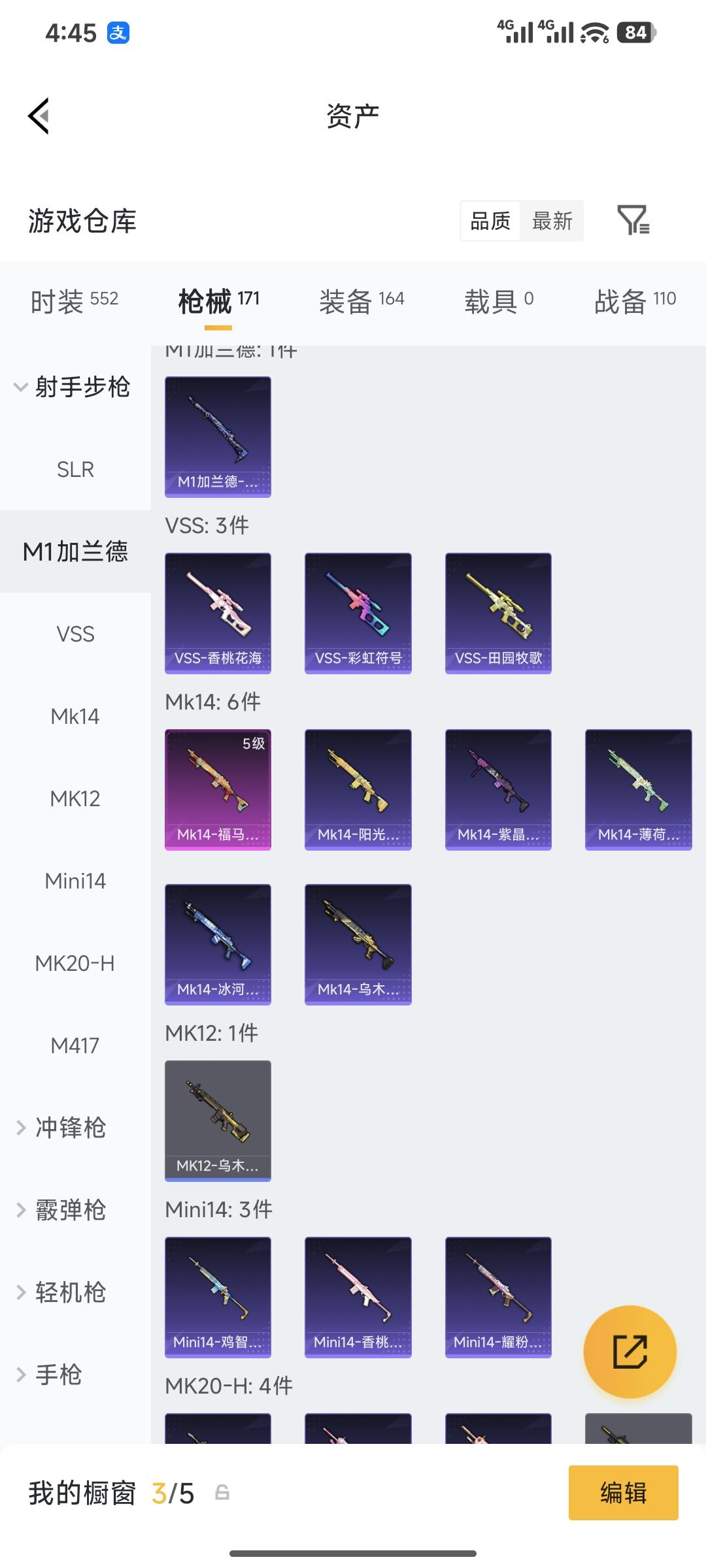The height and width of the screenshot is (1568, 706).
Task: Open the VSS-香桃花海 skin
Action: coord(218,613)
